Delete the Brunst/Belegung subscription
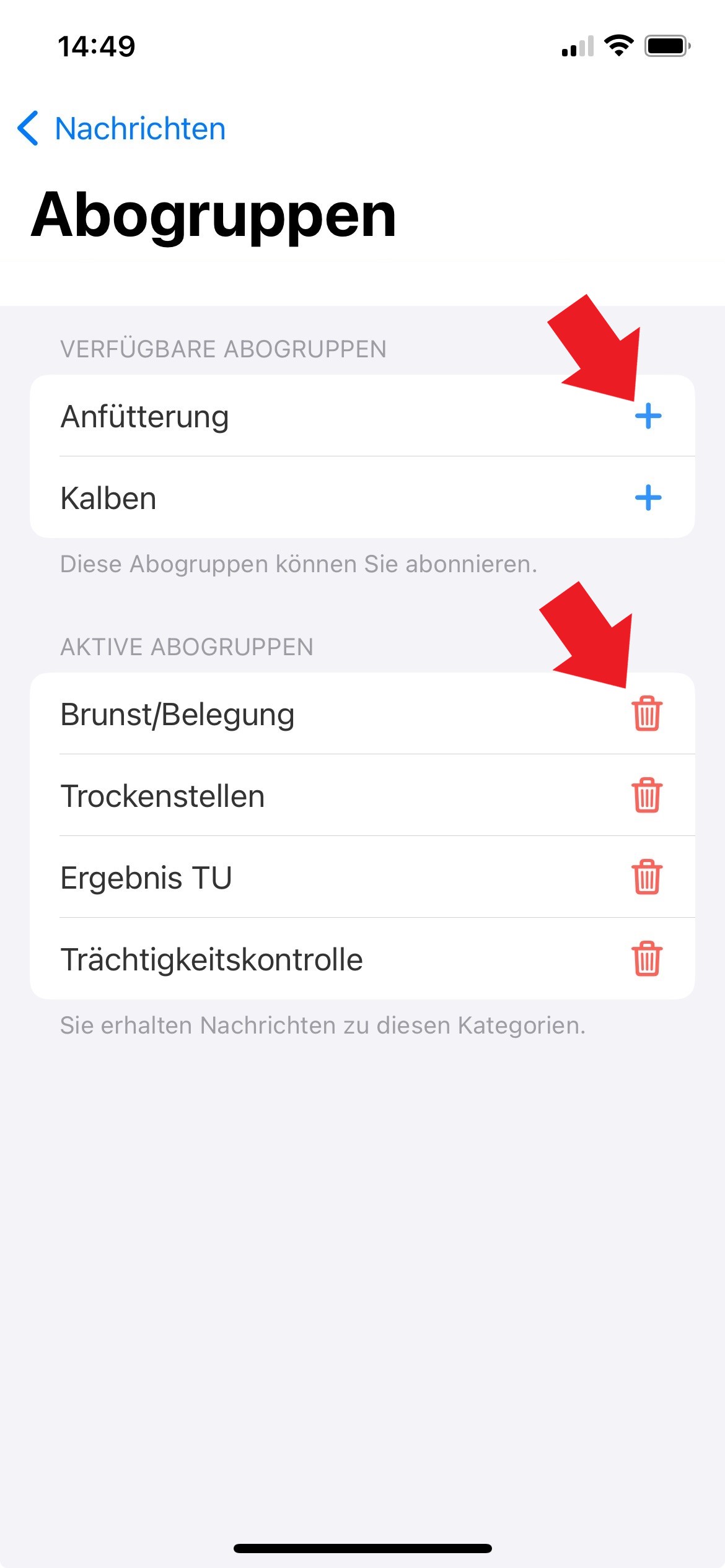The height and width of the screenshot is (1568, 725). (x=647, y=714)
